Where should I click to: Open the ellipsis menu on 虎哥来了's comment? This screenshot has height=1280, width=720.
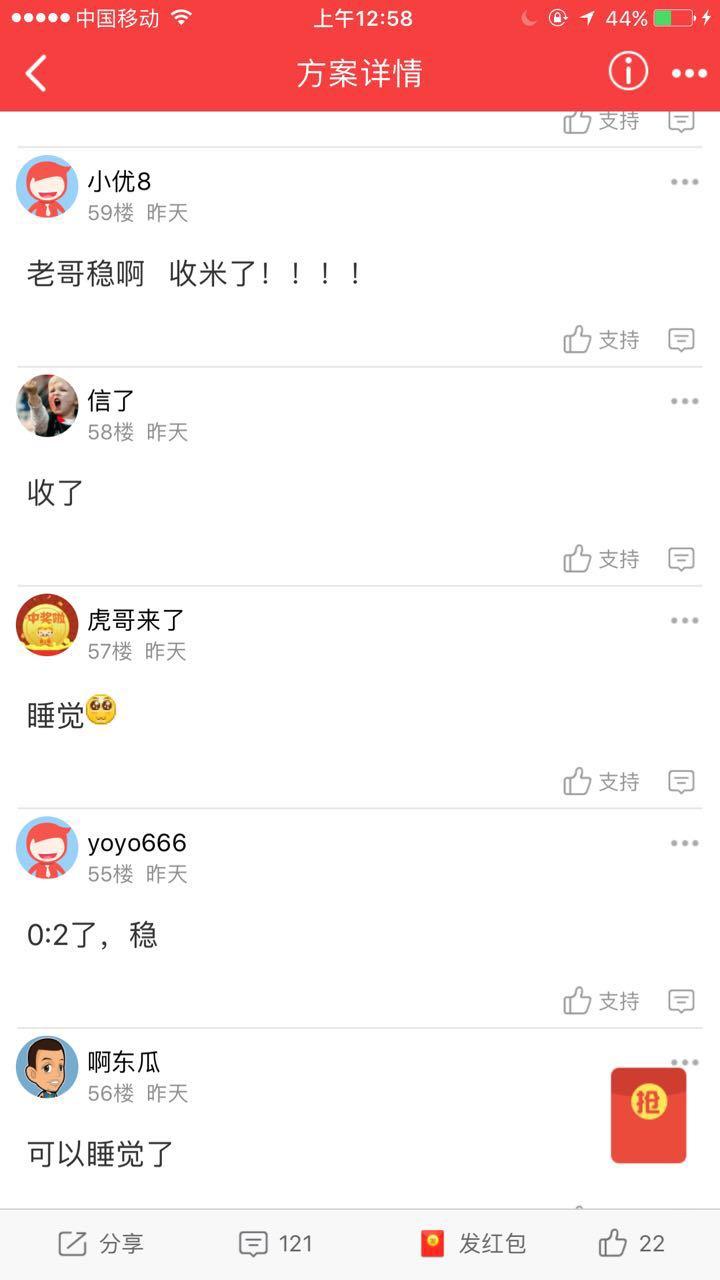pos(684,621)
